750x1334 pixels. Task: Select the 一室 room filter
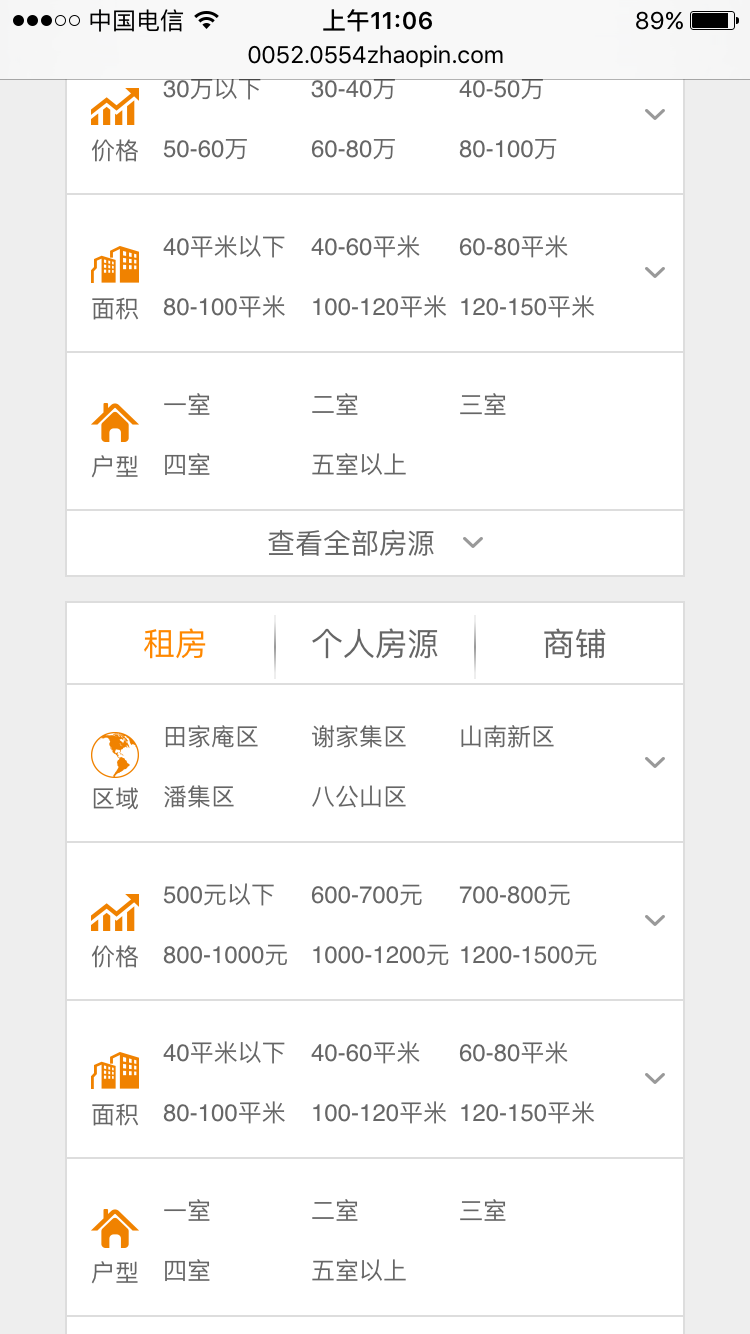click(186, 404)
